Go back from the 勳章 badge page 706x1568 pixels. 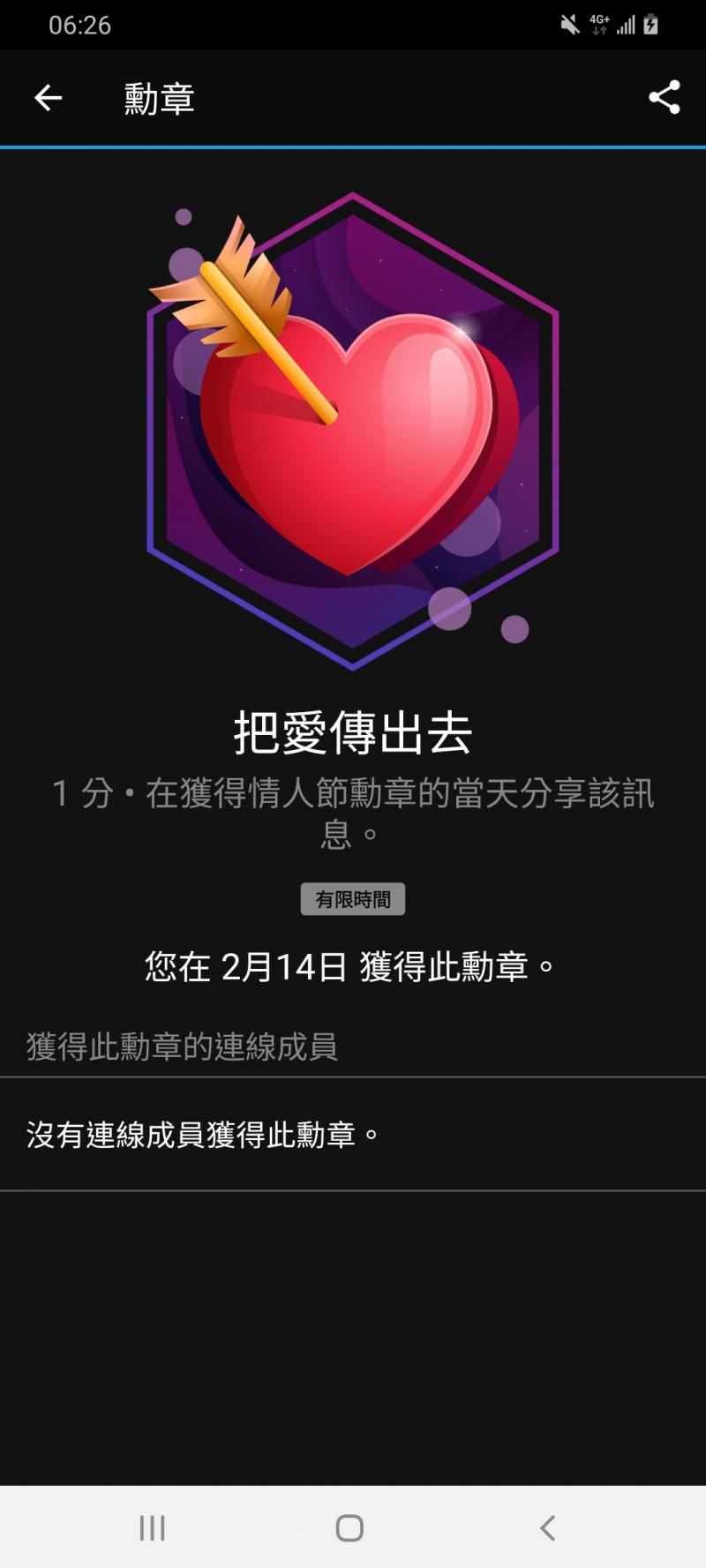(x=48, y=98)
